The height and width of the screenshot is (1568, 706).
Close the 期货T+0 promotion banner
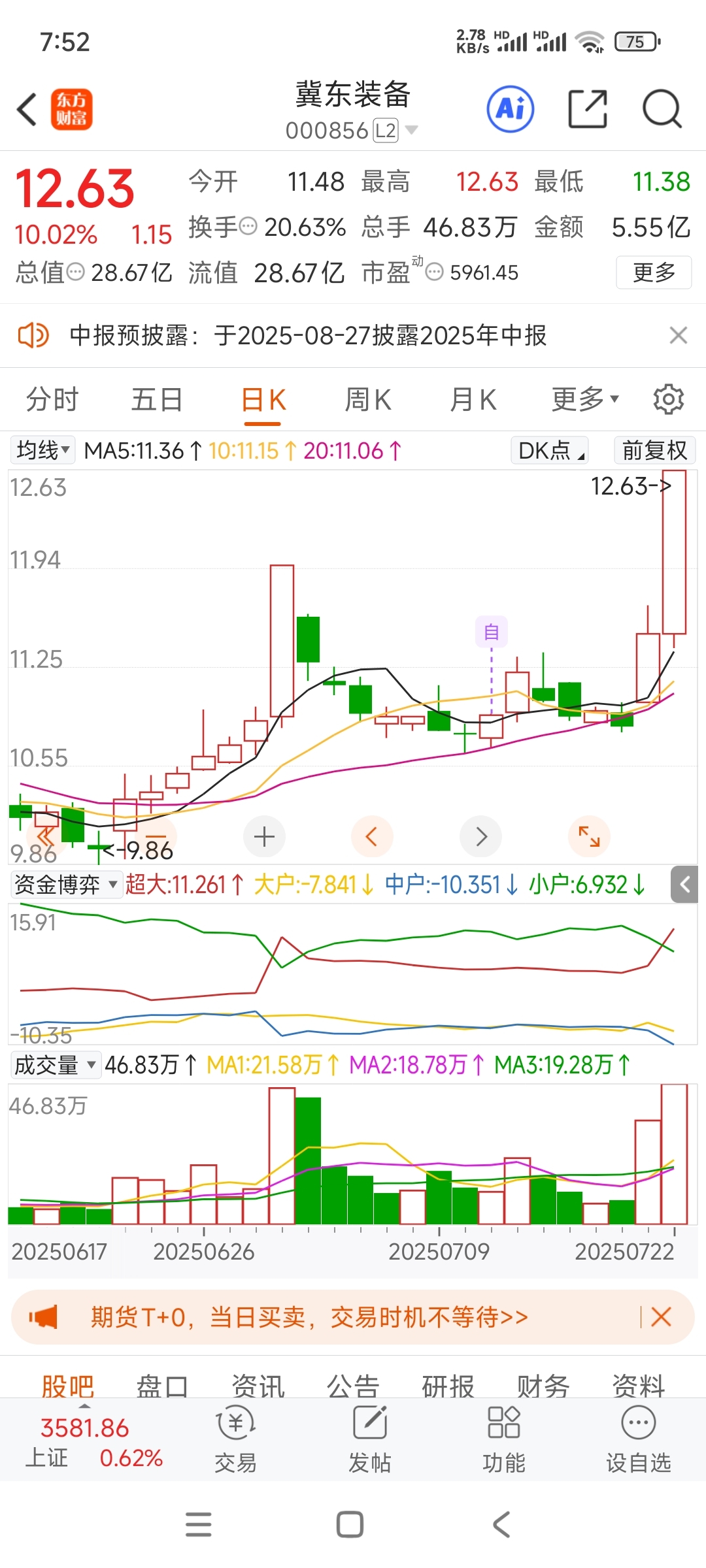pos(661,1317)
